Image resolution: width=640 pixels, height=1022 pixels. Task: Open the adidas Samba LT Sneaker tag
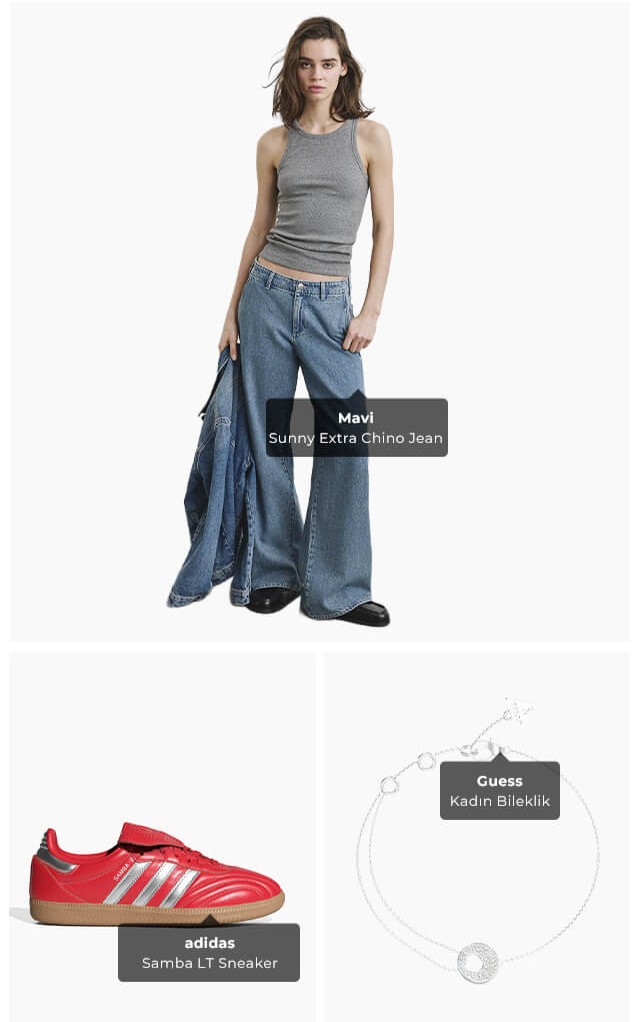tap(209, 953)
